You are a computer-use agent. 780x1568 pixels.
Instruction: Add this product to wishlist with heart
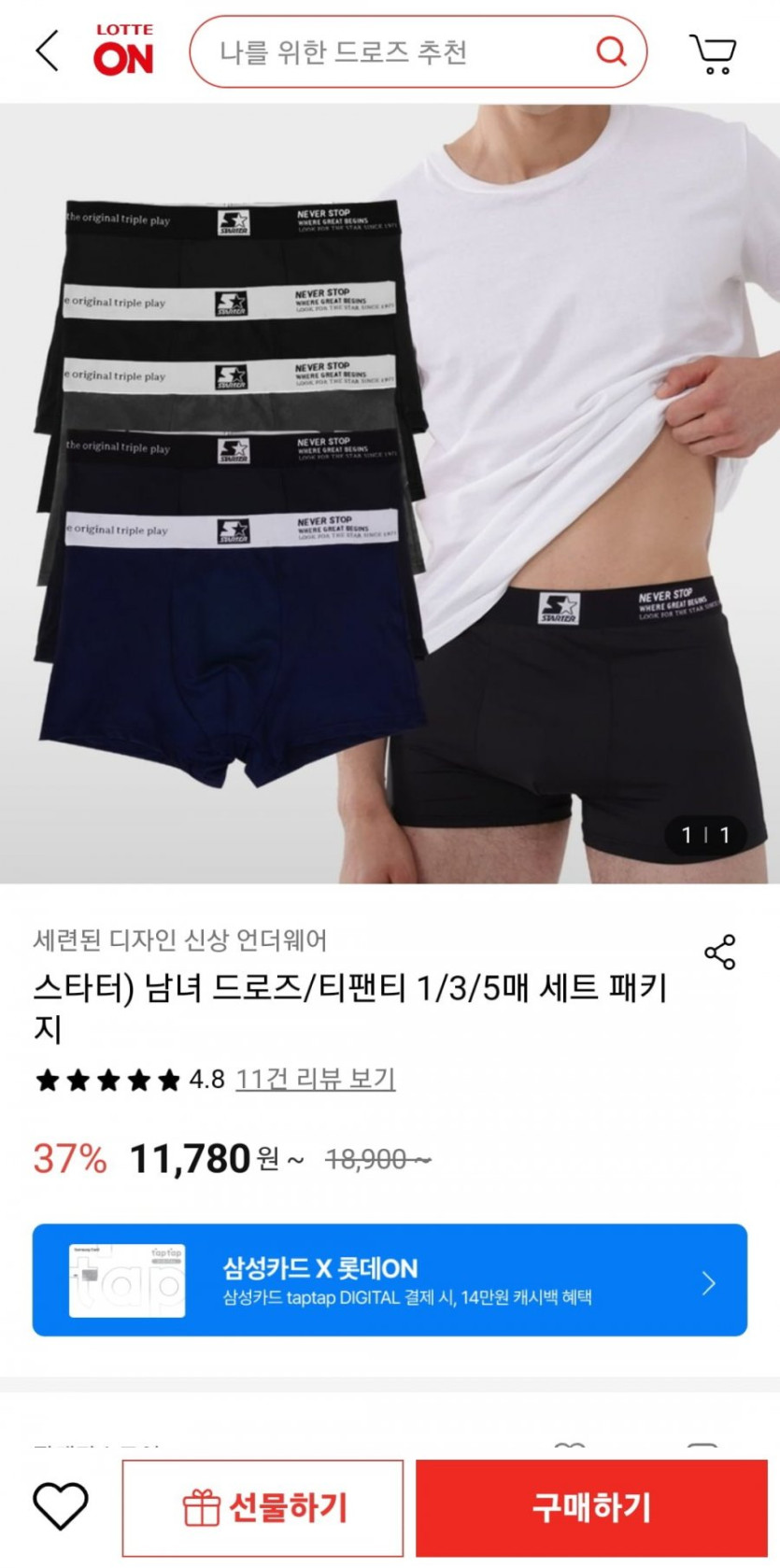pos(61,1506)
